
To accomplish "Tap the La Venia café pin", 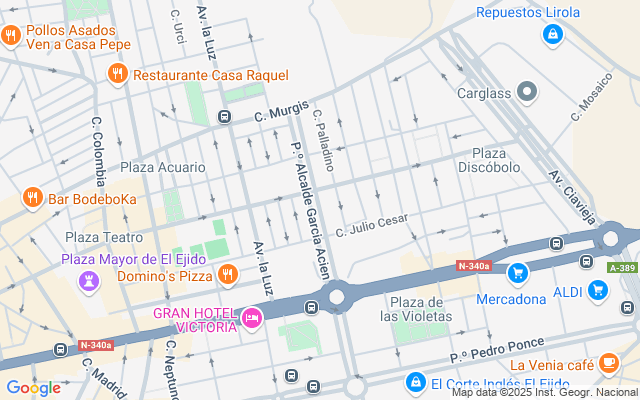I will (x=609, y=364).
